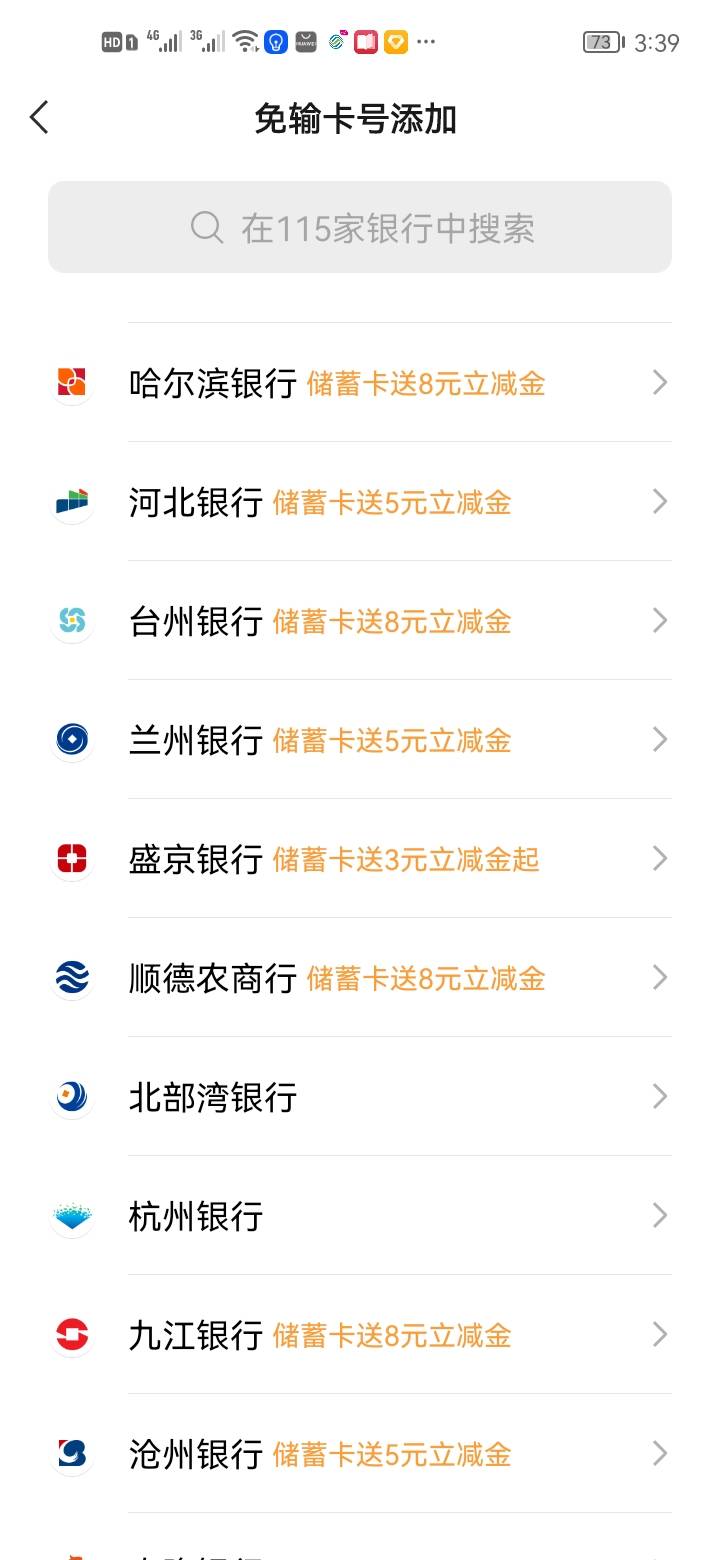Screen dimensions: 720x1560
Task: Open 九江银行 entry
Action: click(360, 1335)
